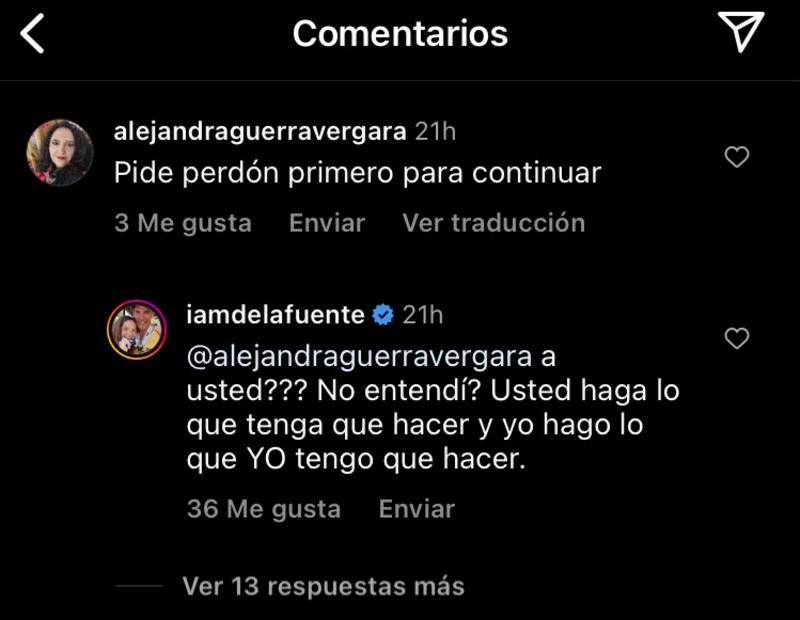Open iamdelafuente's profile picture
Viewport: 800px width, 620px height.
137,328
